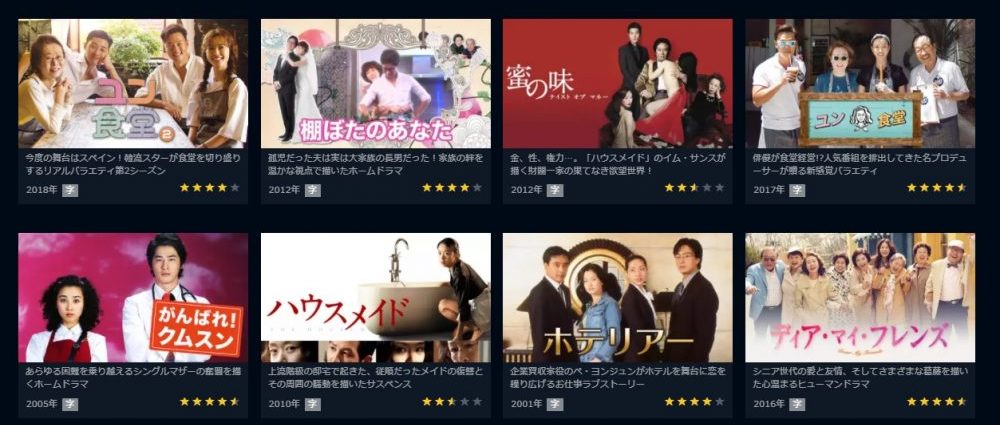The height and width of the screenshot is (425, 1000).
Task: Open the ハウスメイド movie card
Action: click(375, 298)
